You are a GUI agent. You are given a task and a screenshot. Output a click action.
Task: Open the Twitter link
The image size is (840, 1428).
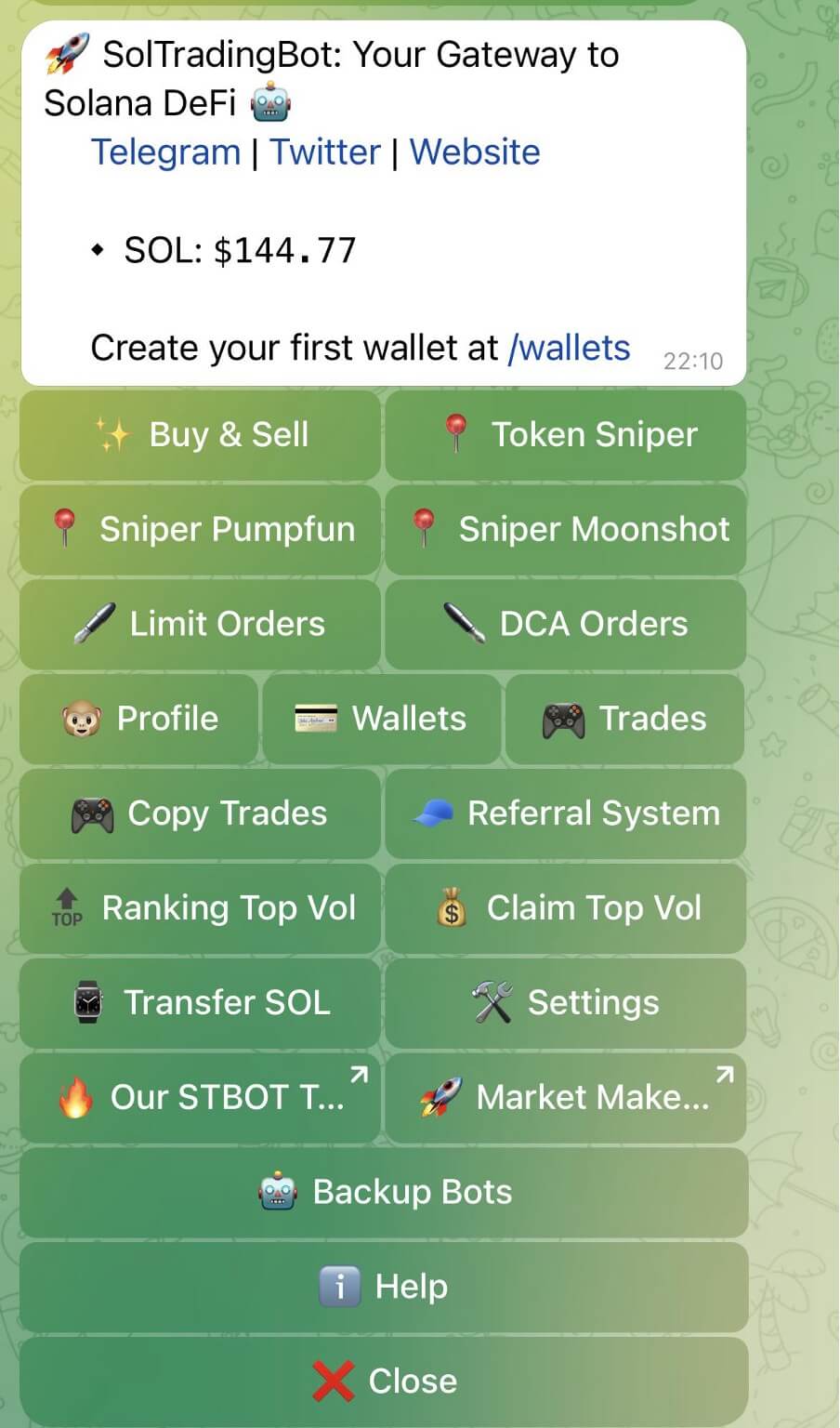(325, 152)
